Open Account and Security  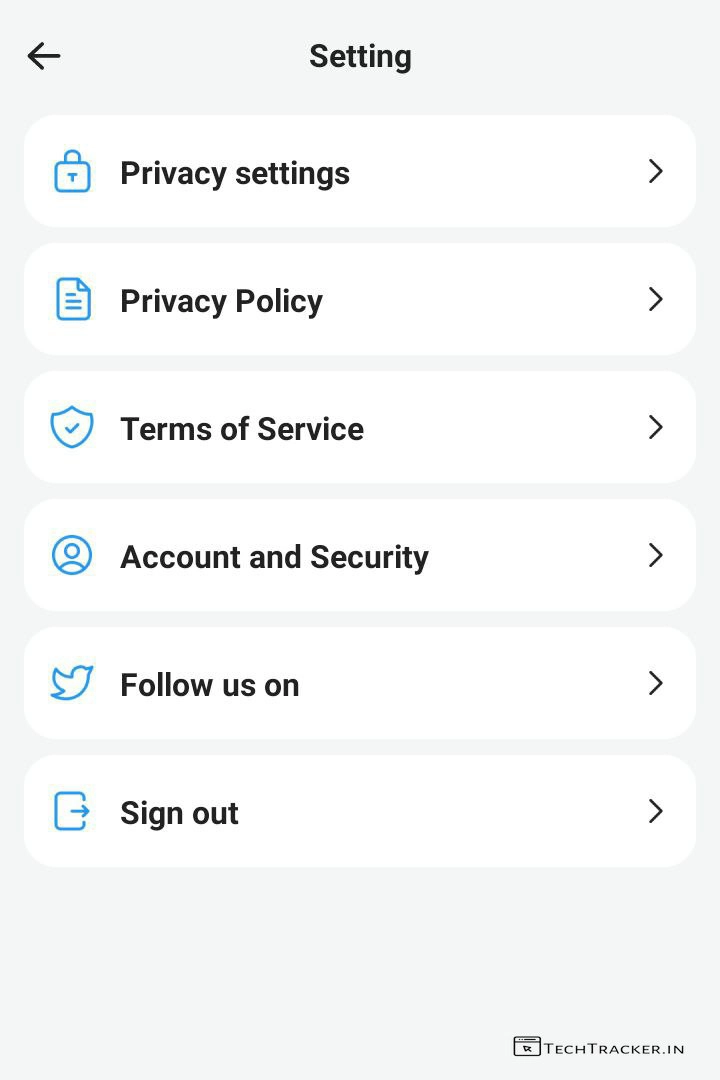(358, 556)
